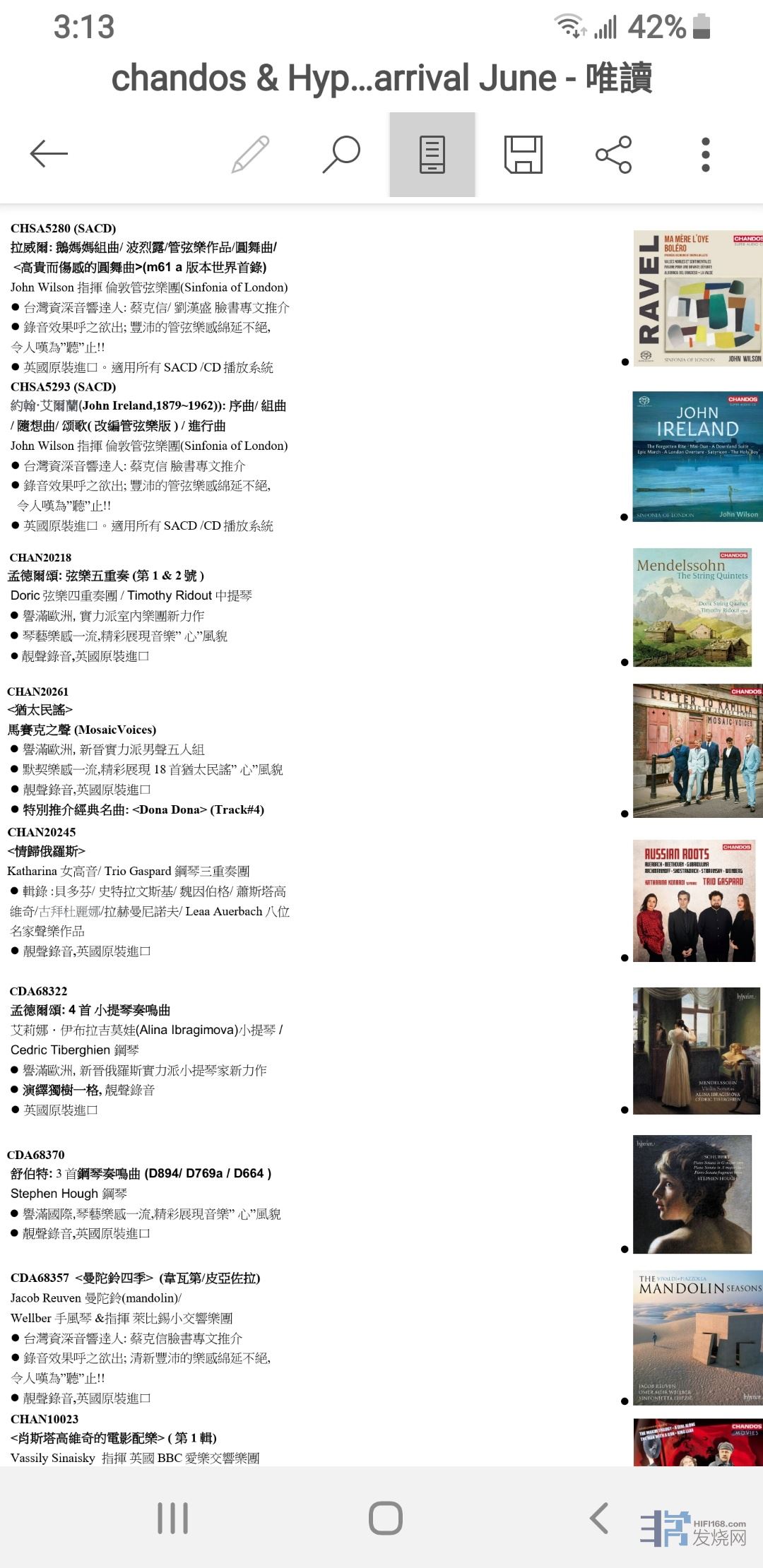Save the document with the disk icon
Viewport: 763px width, 1568px height.
[523, 155]
